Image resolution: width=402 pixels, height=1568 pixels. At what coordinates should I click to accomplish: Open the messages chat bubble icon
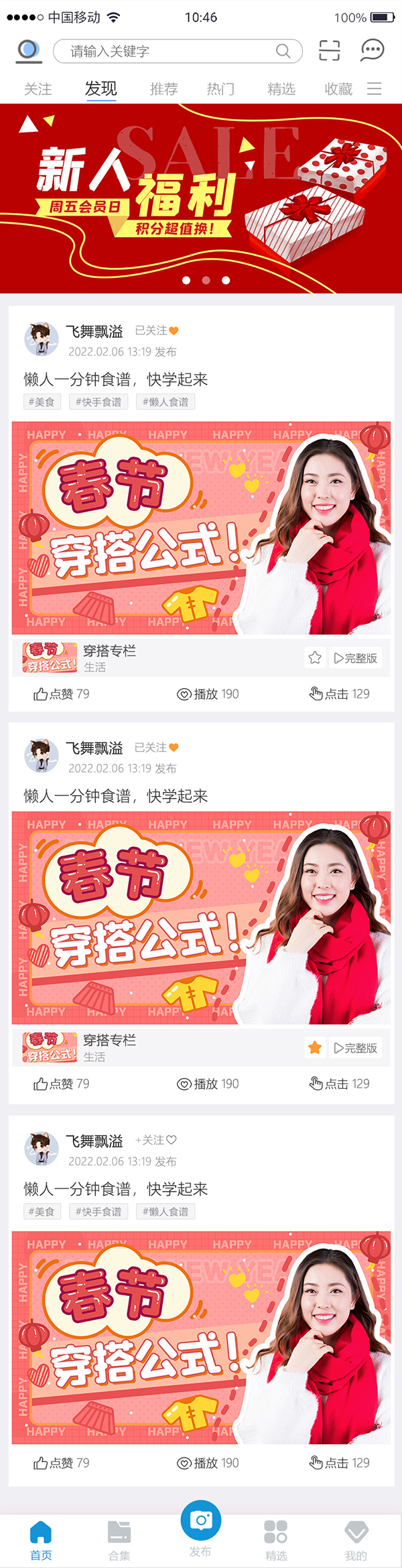(372, 50)
